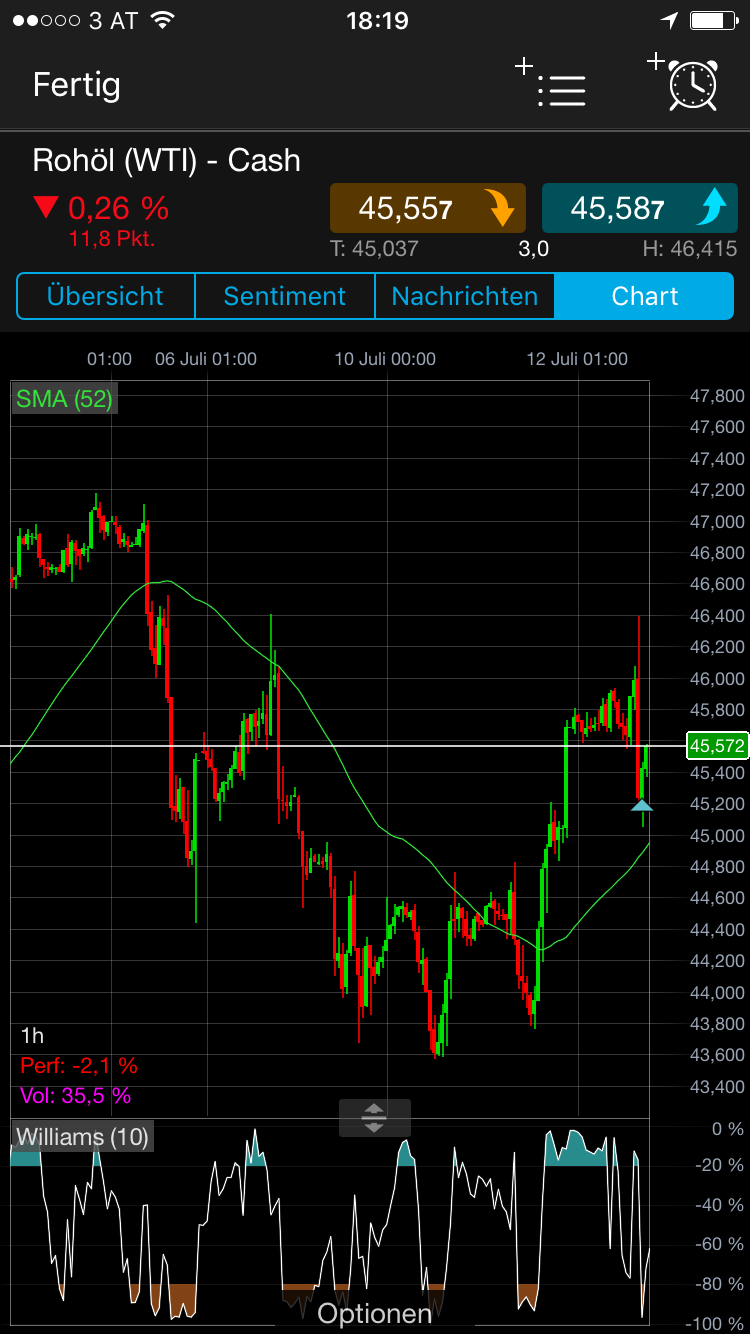Viewport: 750px width, 1334px height.
Task: Switch to the Sentiment tab
Action: (x=284, y=296)
